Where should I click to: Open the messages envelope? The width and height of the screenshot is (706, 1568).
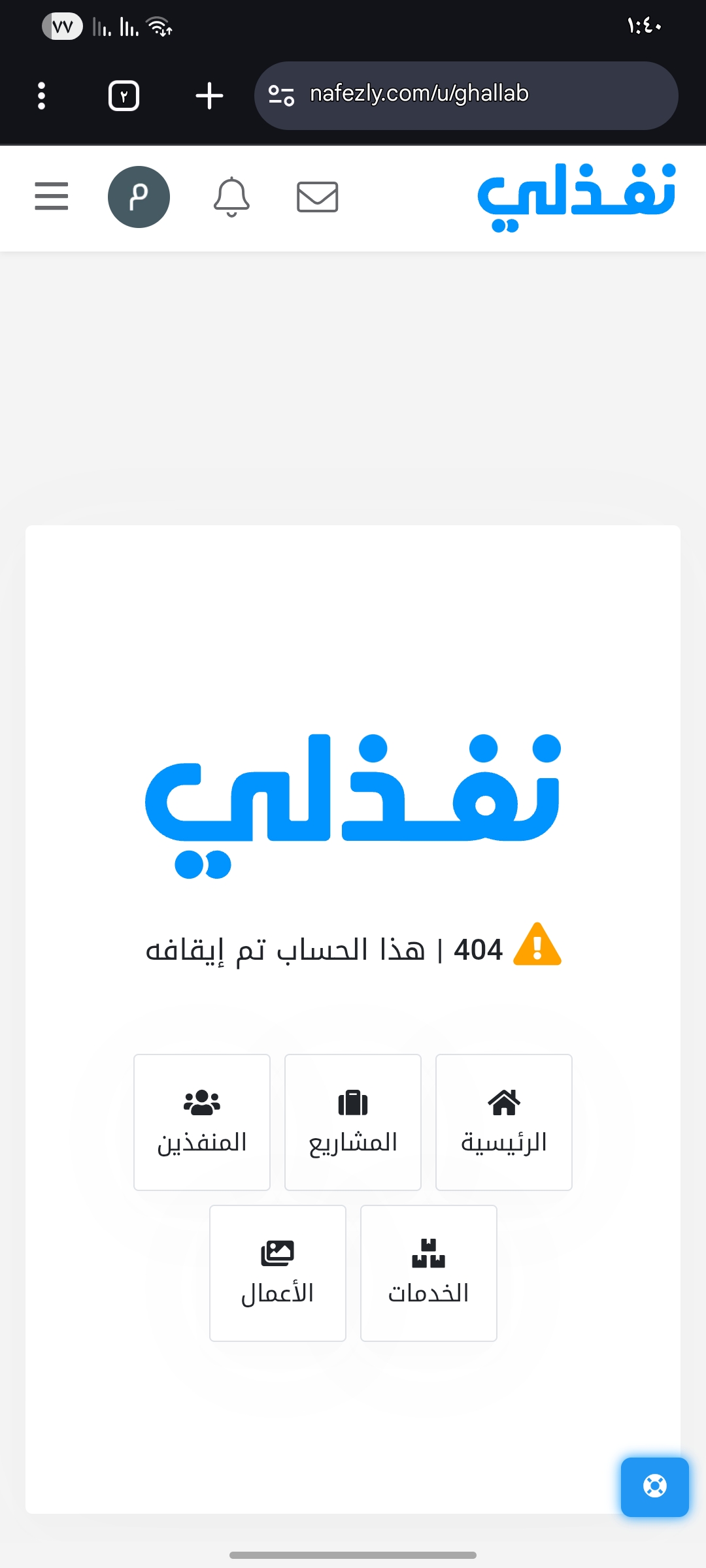click(x=318, y=197)
